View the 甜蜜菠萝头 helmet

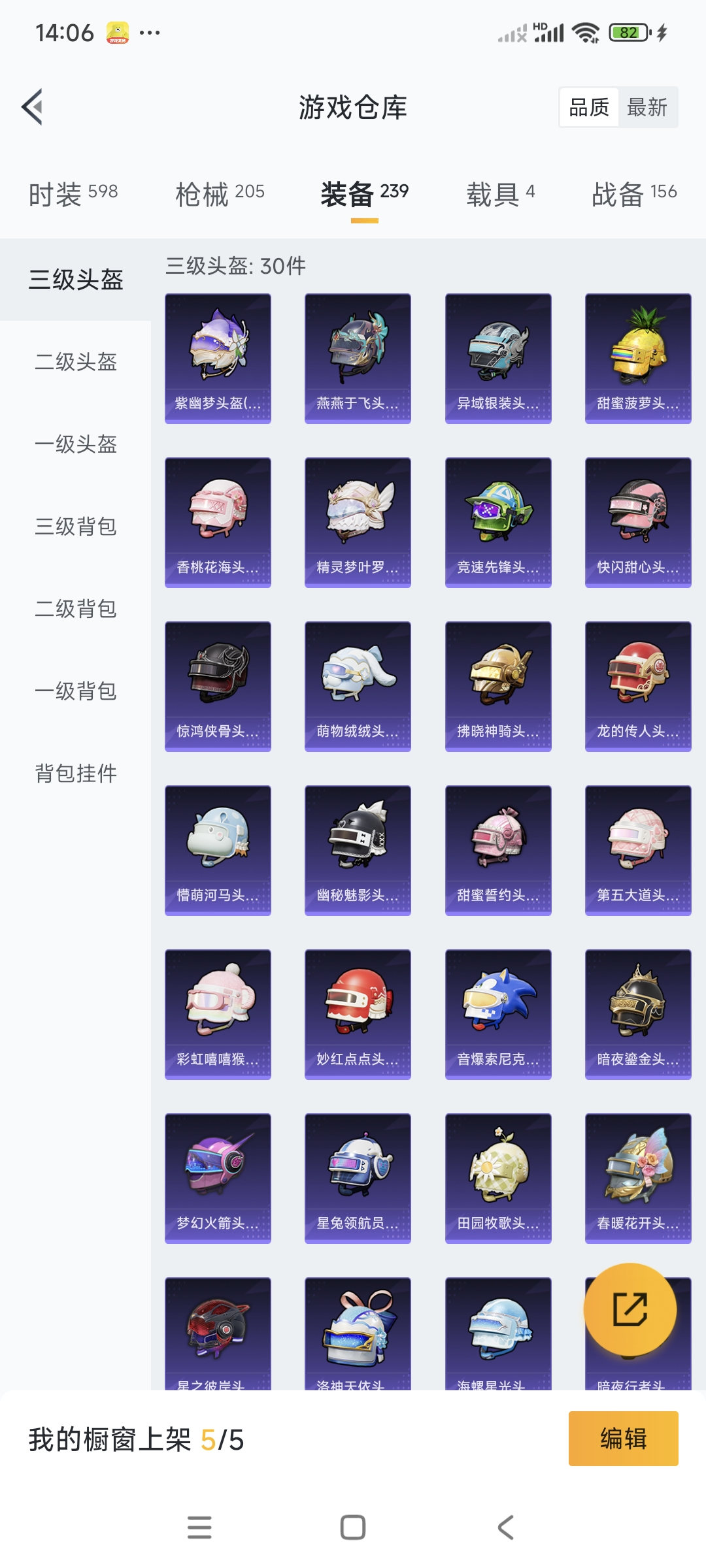[638, 359]
